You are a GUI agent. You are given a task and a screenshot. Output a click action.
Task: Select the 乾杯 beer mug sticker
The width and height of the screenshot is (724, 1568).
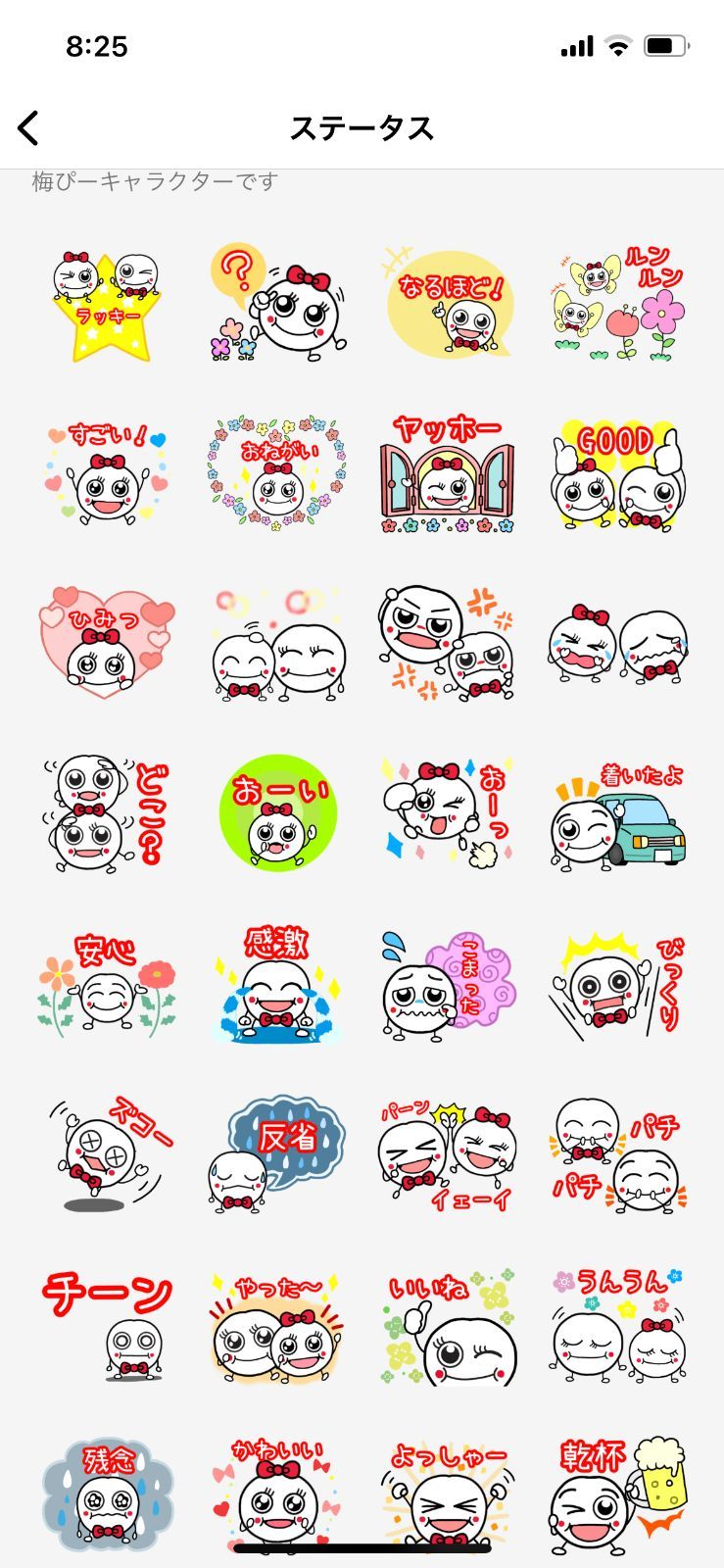point(617,1493)
